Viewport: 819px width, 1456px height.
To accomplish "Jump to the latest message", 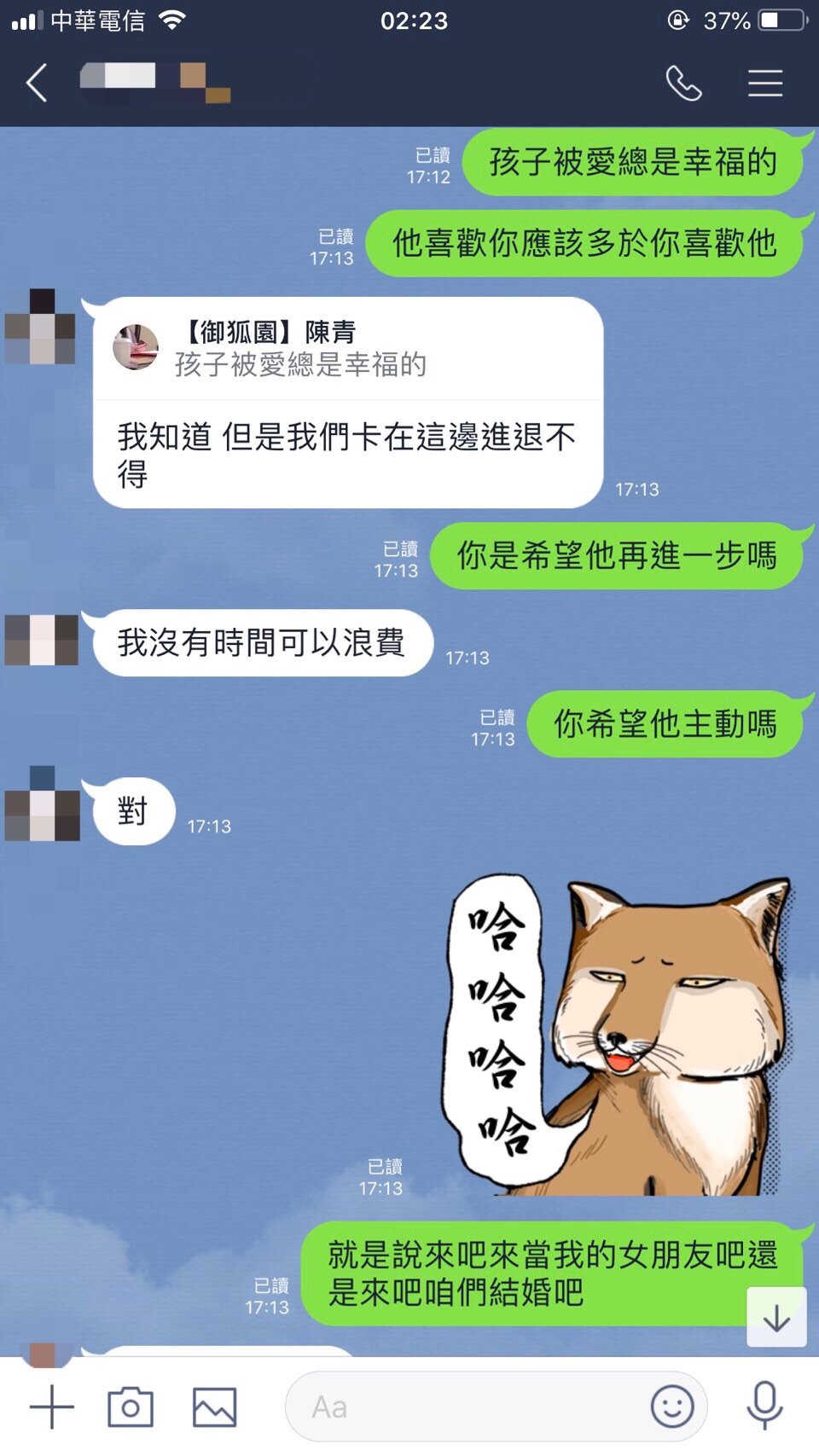I will click(776, 1318).
